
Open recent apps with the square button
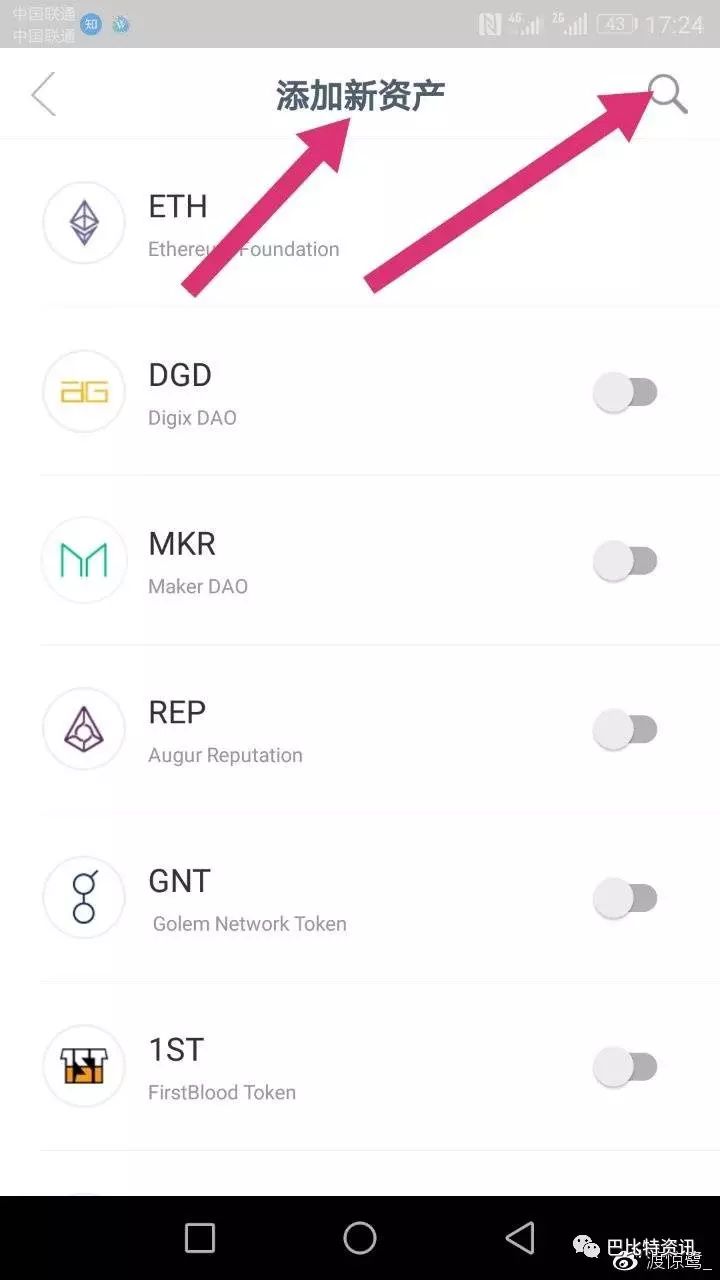pos(198,1237)
